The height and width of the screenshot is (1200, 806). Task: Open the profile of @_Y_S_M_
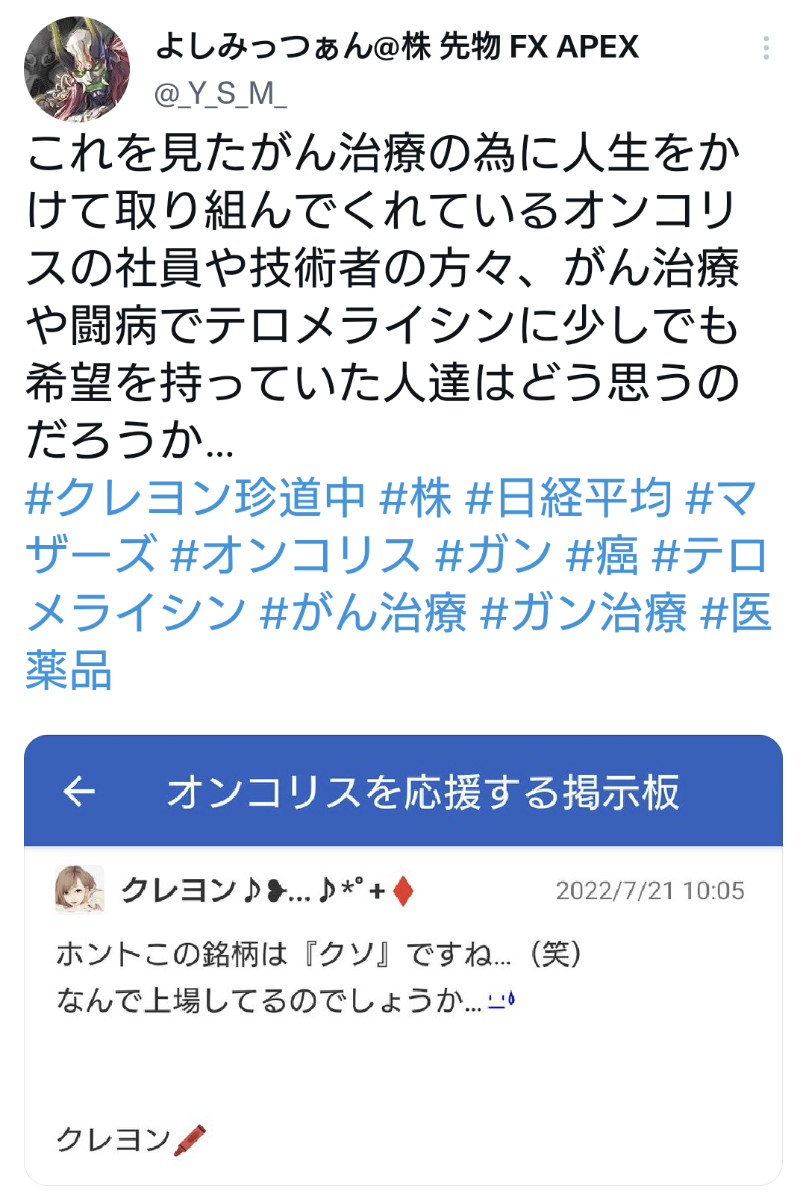(221, 94)
